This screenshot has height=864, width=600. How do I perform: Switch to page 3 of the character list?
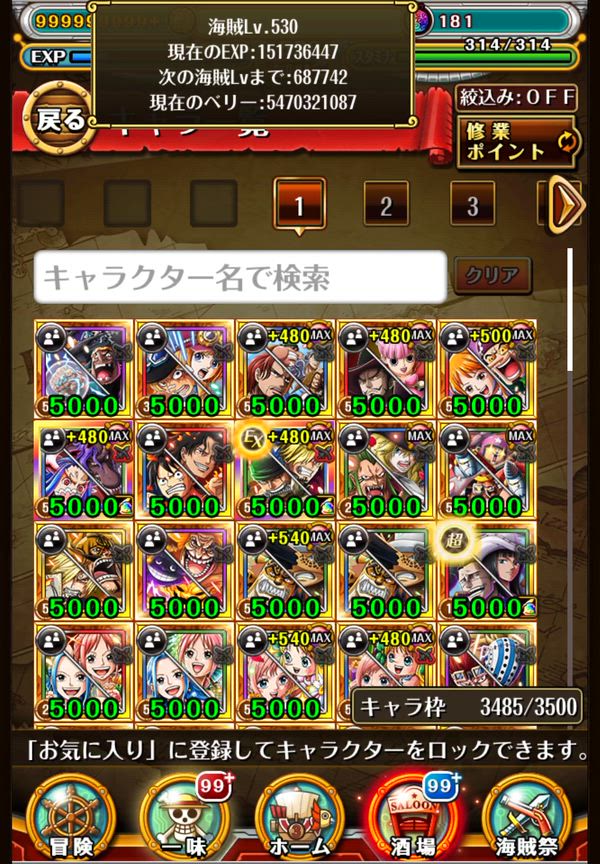point(472,206)
